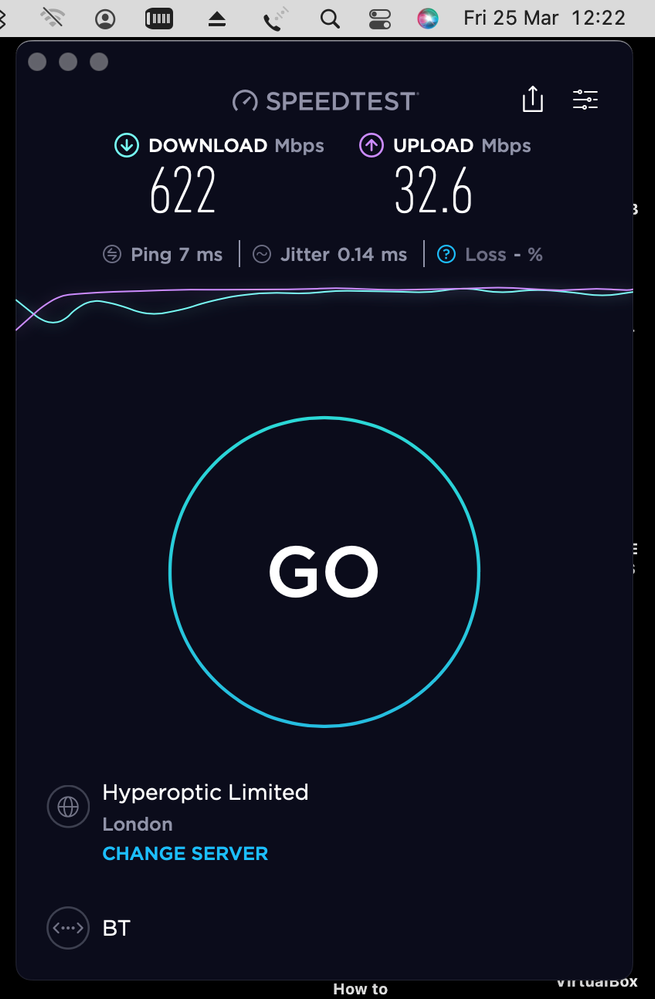Launch Siri from the menu bar
Viewport: 655px width, 999px height.
click(x=428, y=18)
